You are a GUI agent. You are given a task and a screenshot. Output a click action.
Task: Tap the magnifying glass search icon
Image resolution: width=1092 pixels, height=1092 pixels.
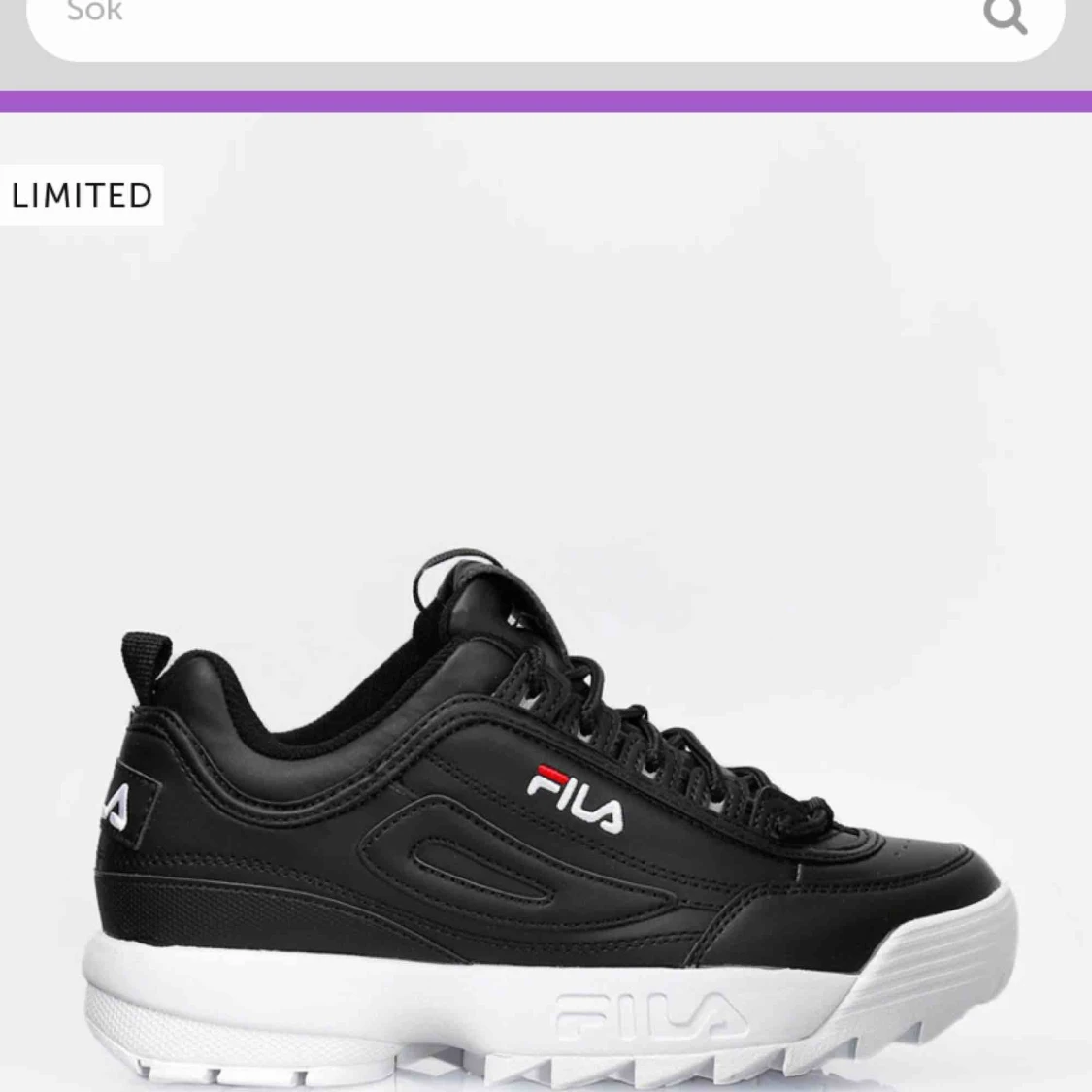click(x=1005, y=16)
